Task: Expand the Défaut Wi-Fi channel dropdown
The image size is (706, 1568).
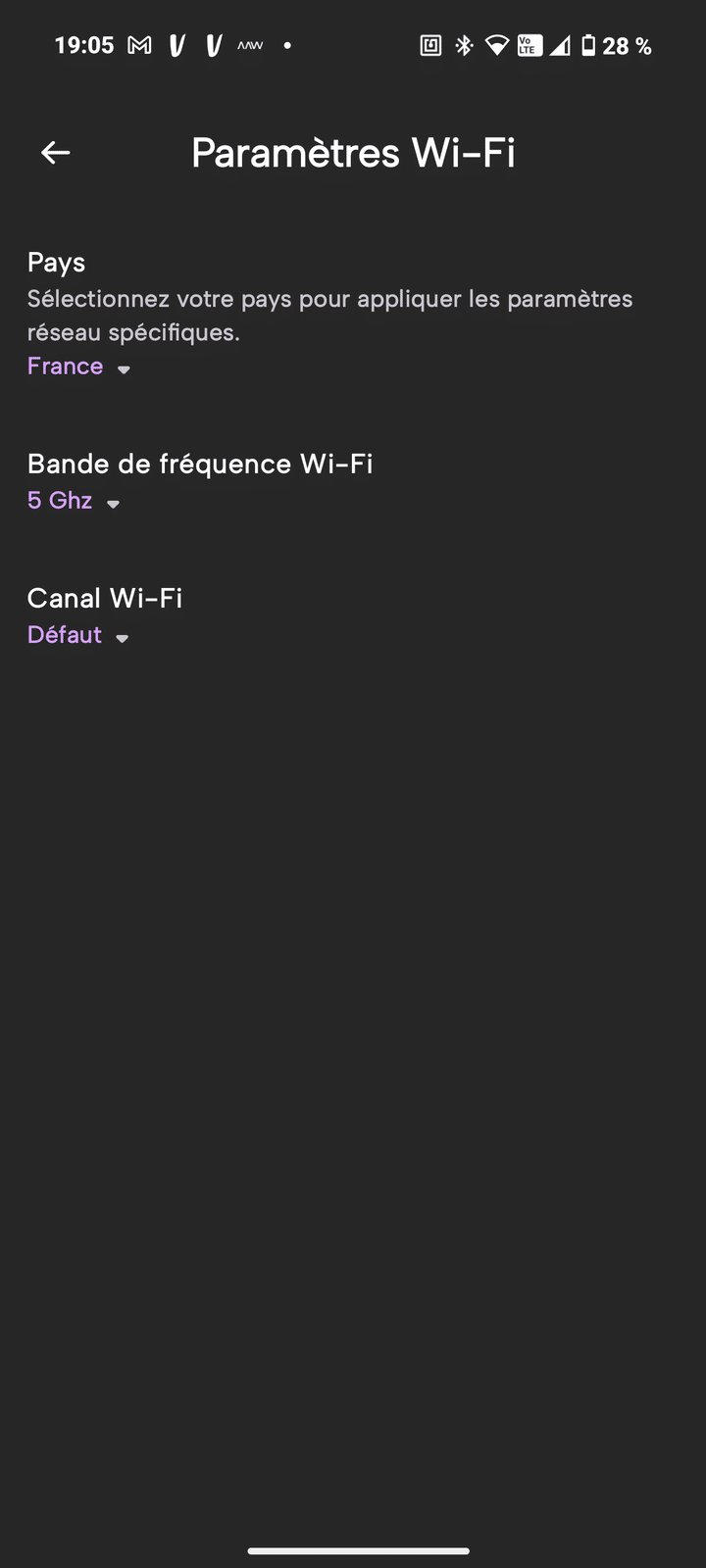Action: 78,635
